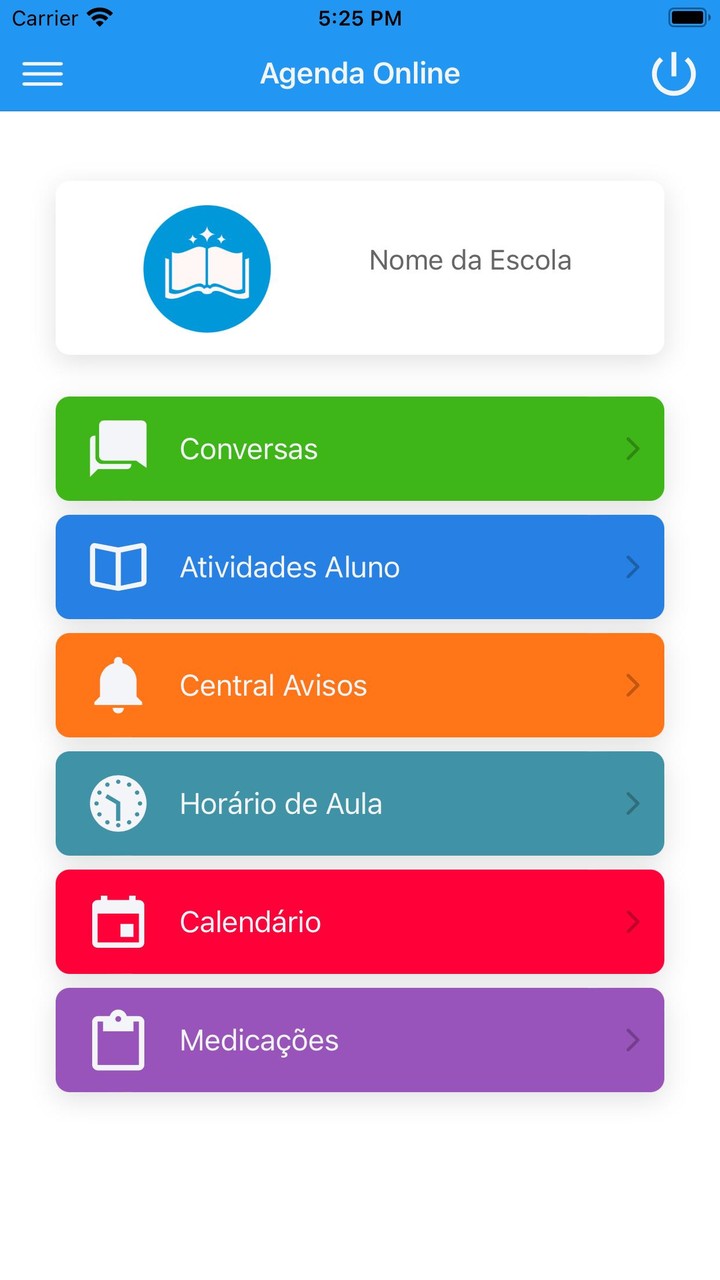The image size is (720, 1280).
Task: Click the school logo book icon
Action: 207,268
